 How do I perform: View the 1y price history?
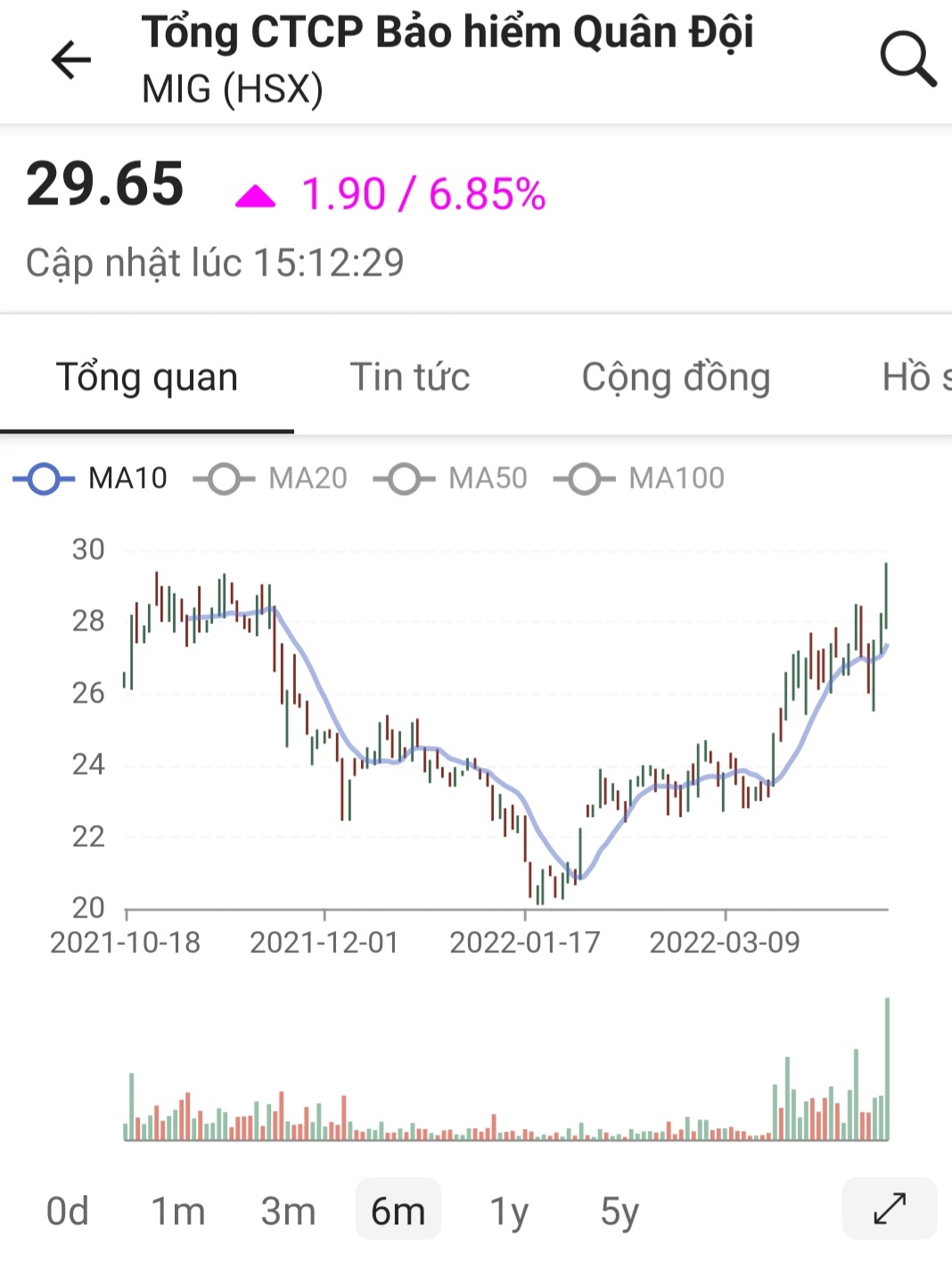click(509, 1211)
